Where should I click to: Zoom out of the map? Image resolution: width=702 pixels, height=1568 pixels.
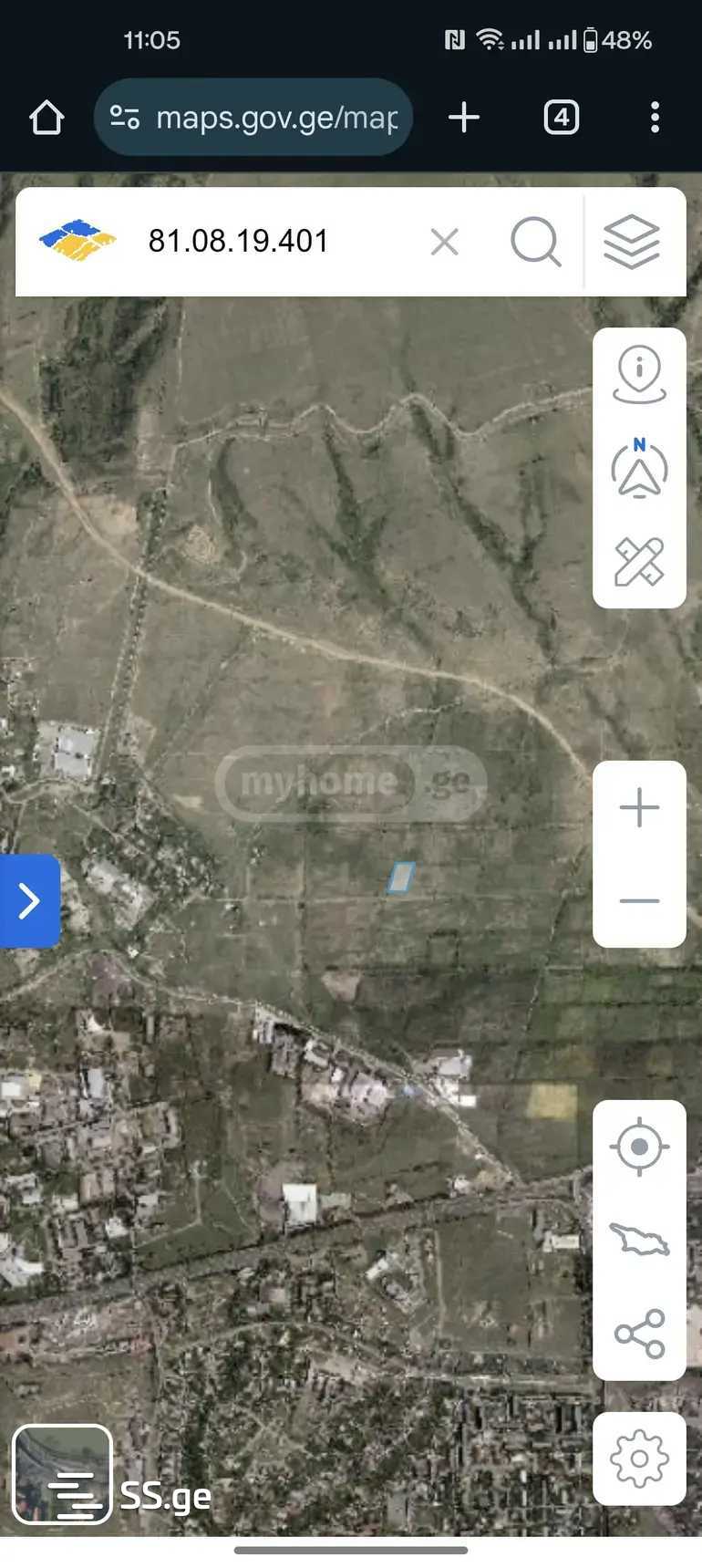[x=639, y=901]
